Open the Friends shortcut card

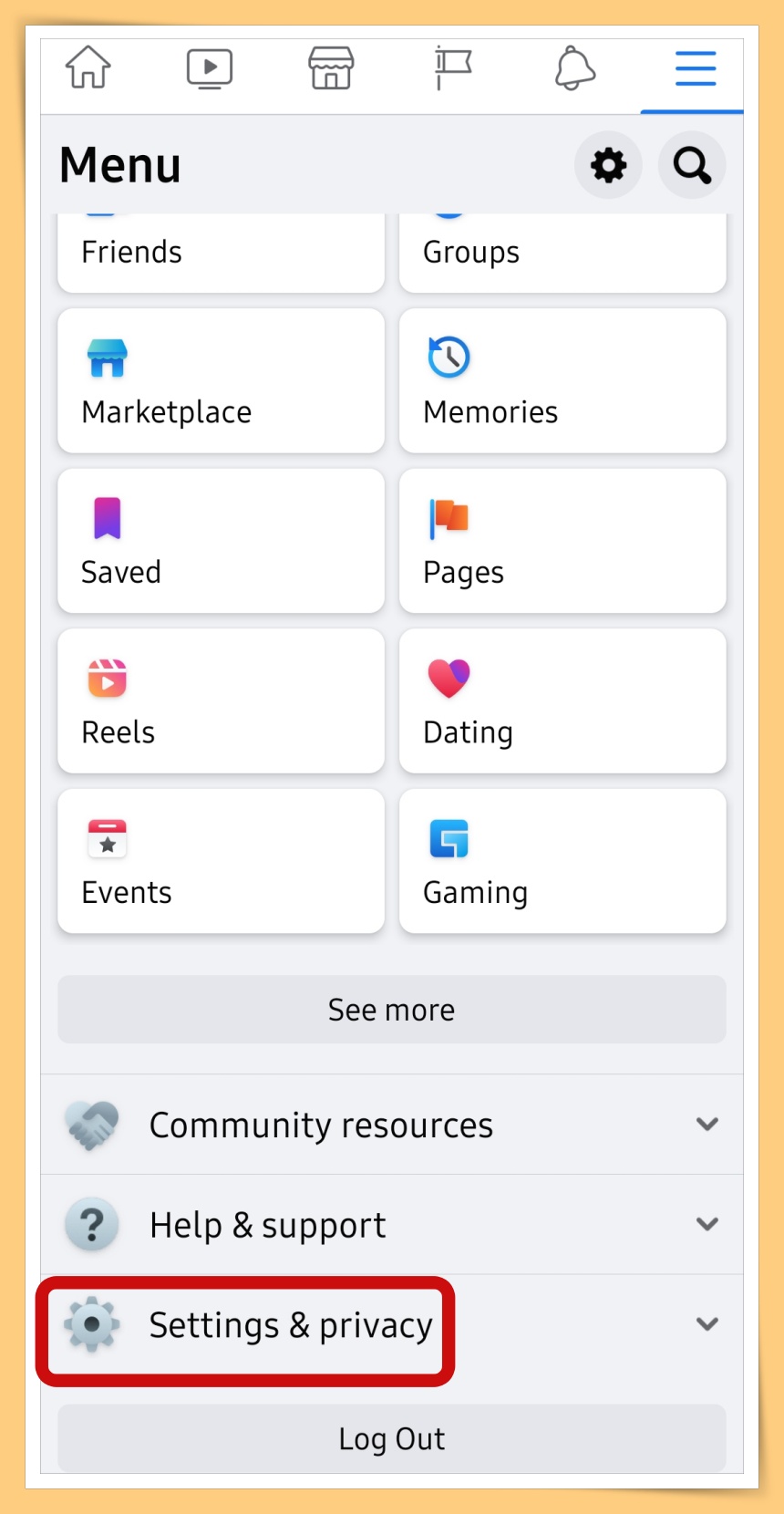[x=221, y=253]
